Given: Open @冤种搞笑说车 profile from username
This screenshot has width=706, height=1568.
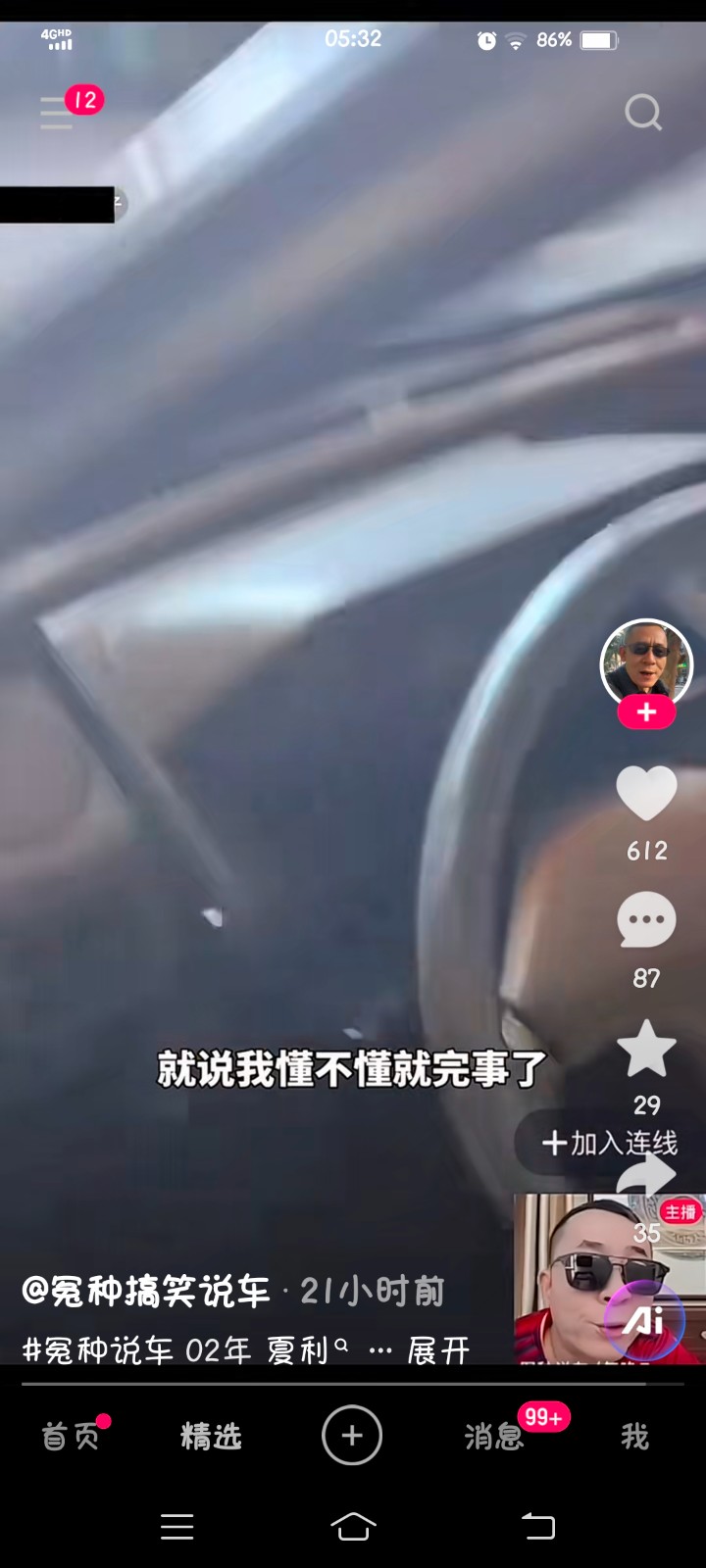Looking at the screenshot, I should (145, 1292).
